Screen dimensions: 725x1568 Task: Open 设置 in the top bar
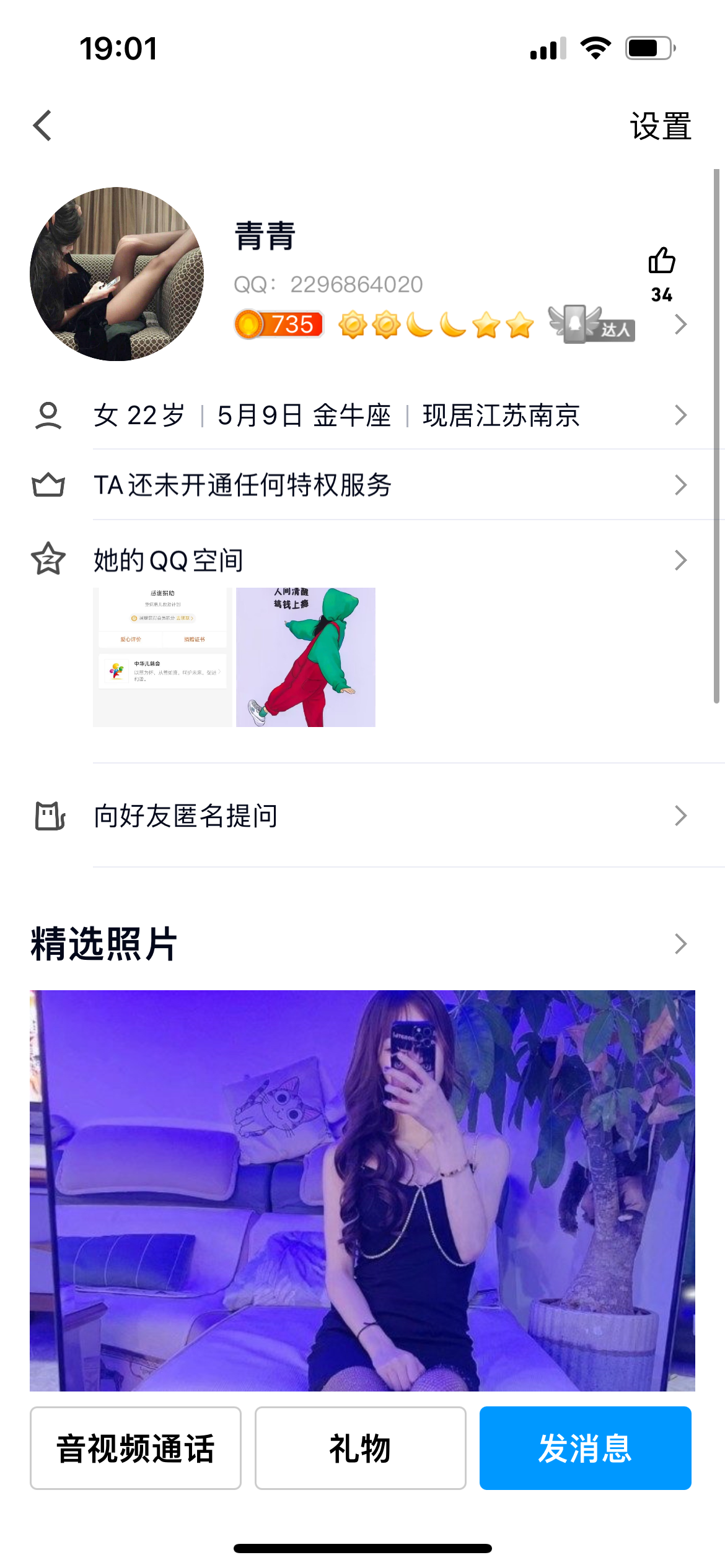point(660,126)
